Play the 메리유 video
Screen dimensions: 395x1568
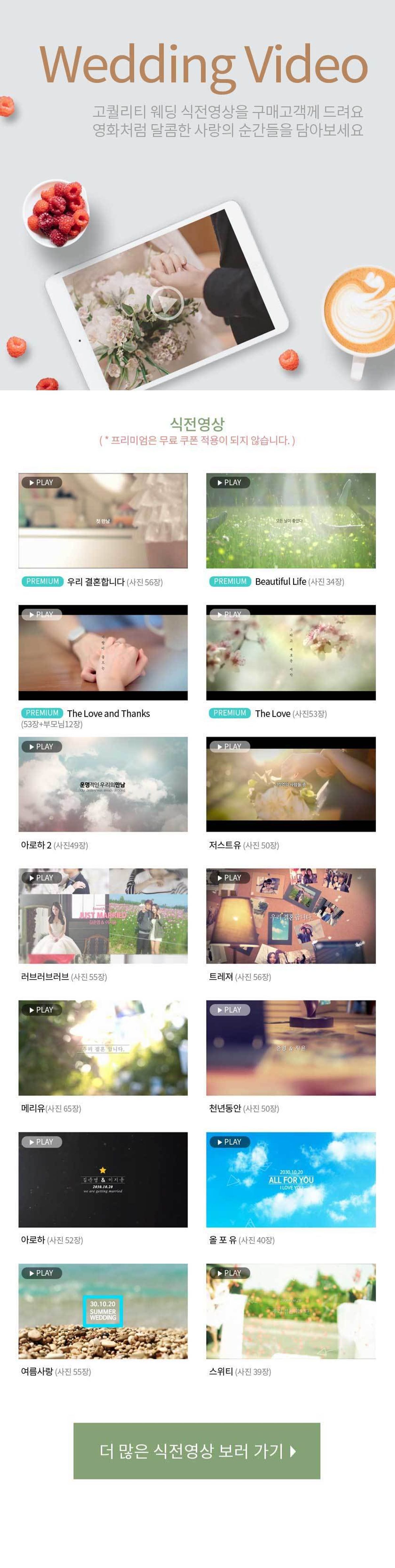pyautogui.click(x=103, y=1048)
